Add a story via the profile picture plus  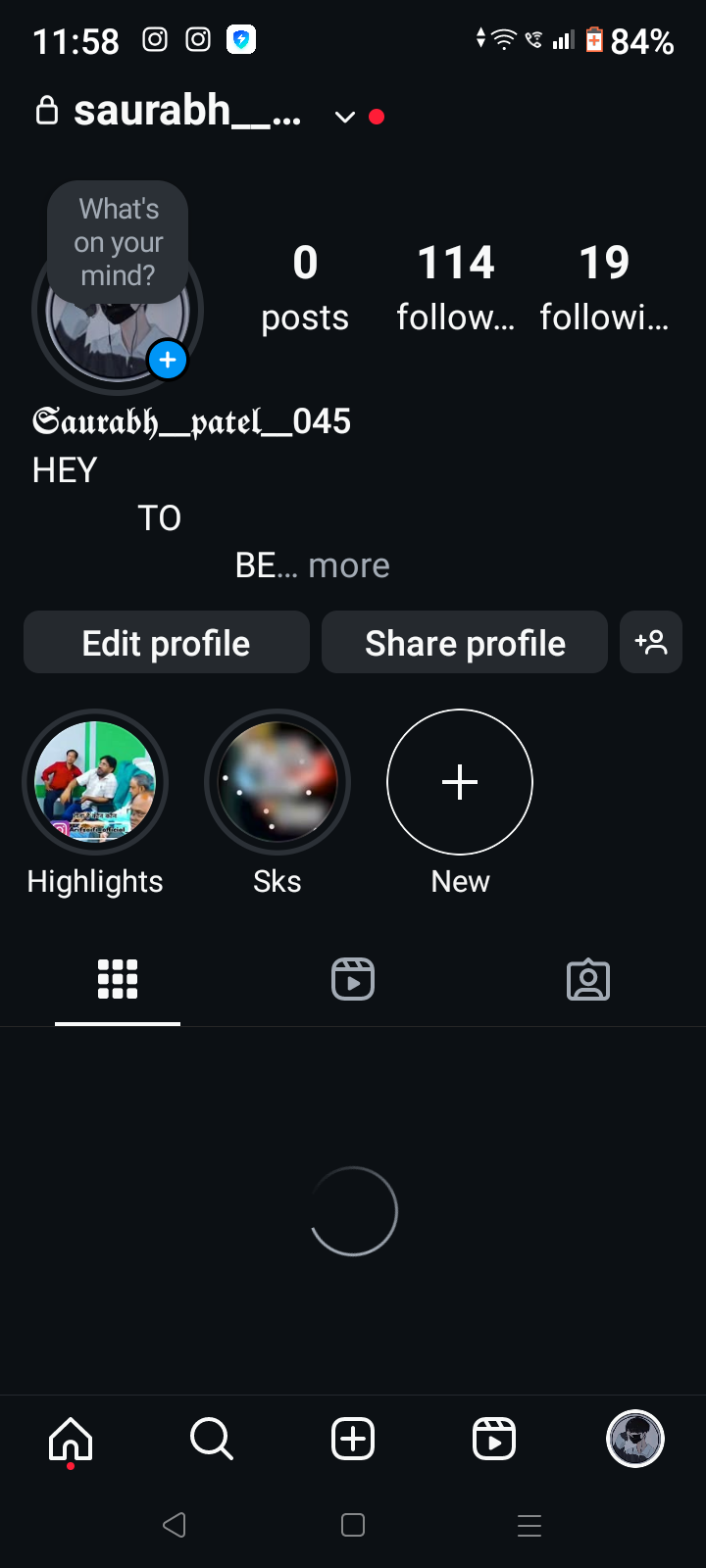point(168,360)
